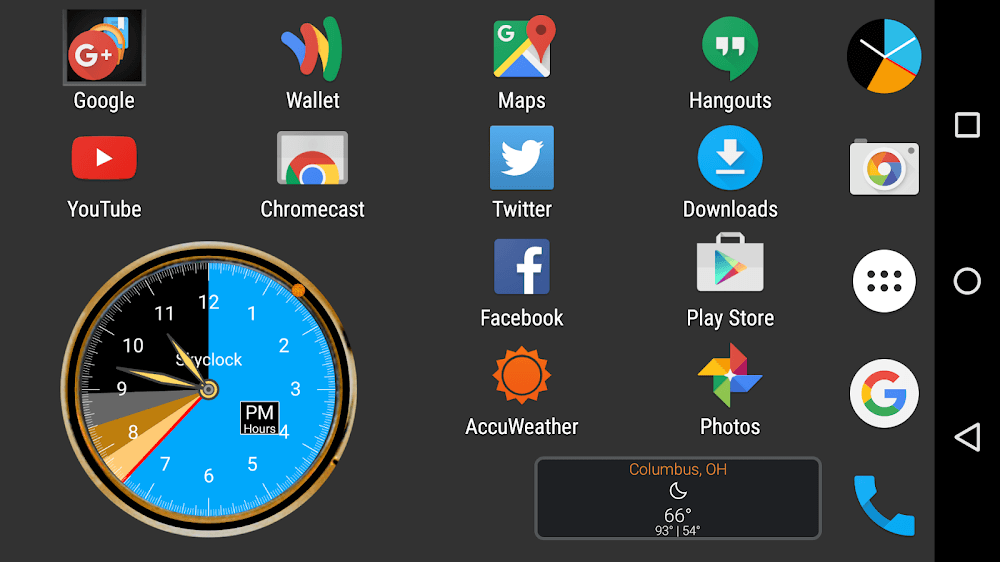Launch YouTube
1000x562 pixels.
104,158
